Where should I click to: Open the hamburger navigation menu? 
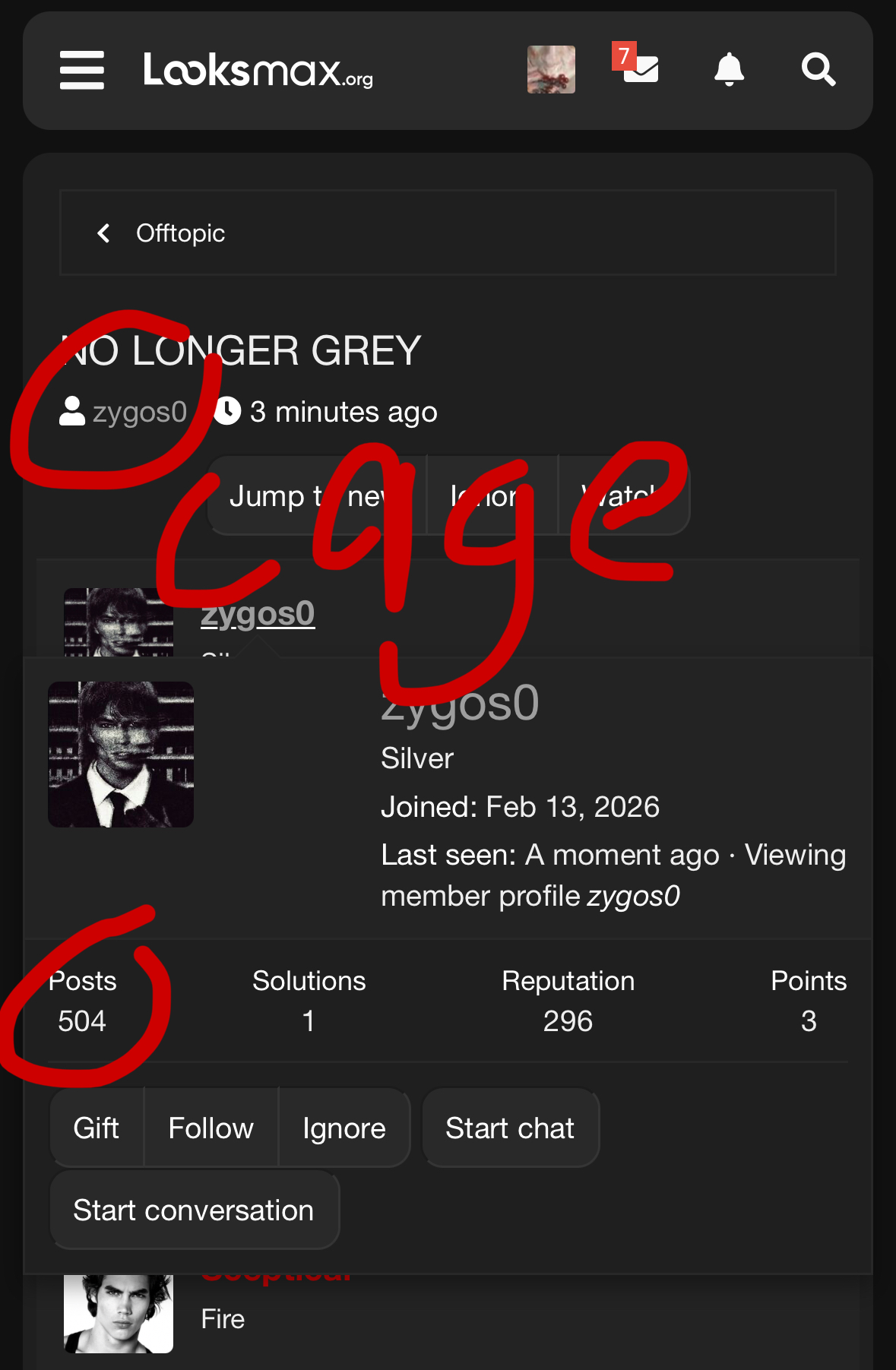click(x=82, y=70)
